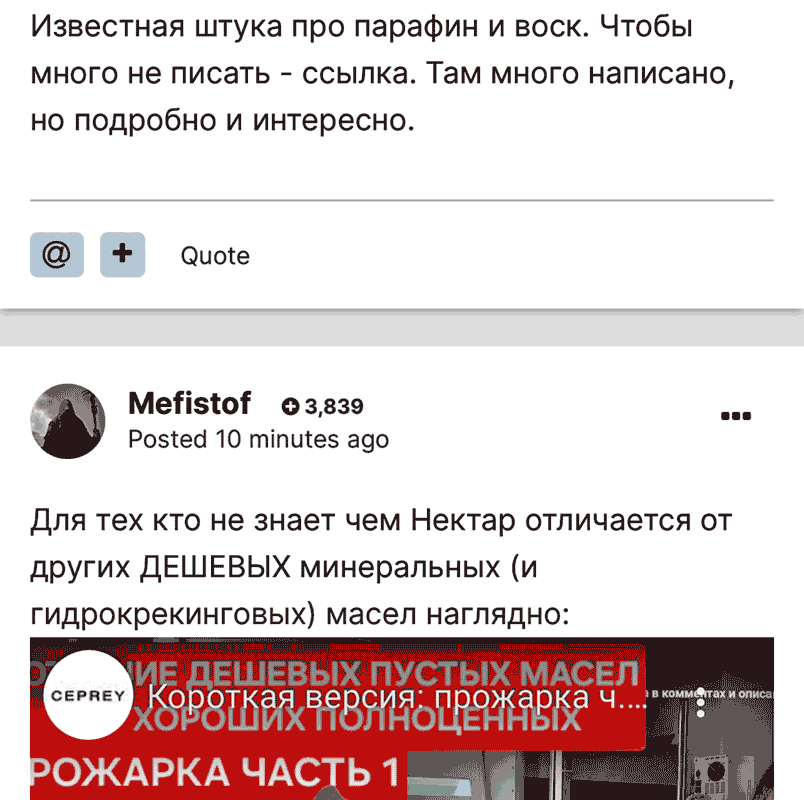Tap the @ mention button
This screenshot has width=804, height=800.
pos(56,255)
